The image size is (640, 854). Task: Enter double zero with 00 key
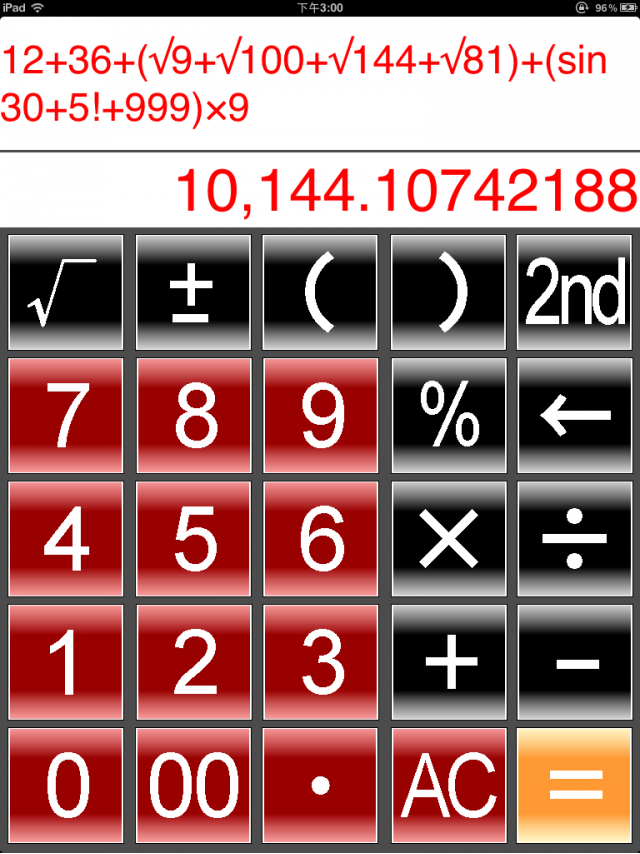193,785
